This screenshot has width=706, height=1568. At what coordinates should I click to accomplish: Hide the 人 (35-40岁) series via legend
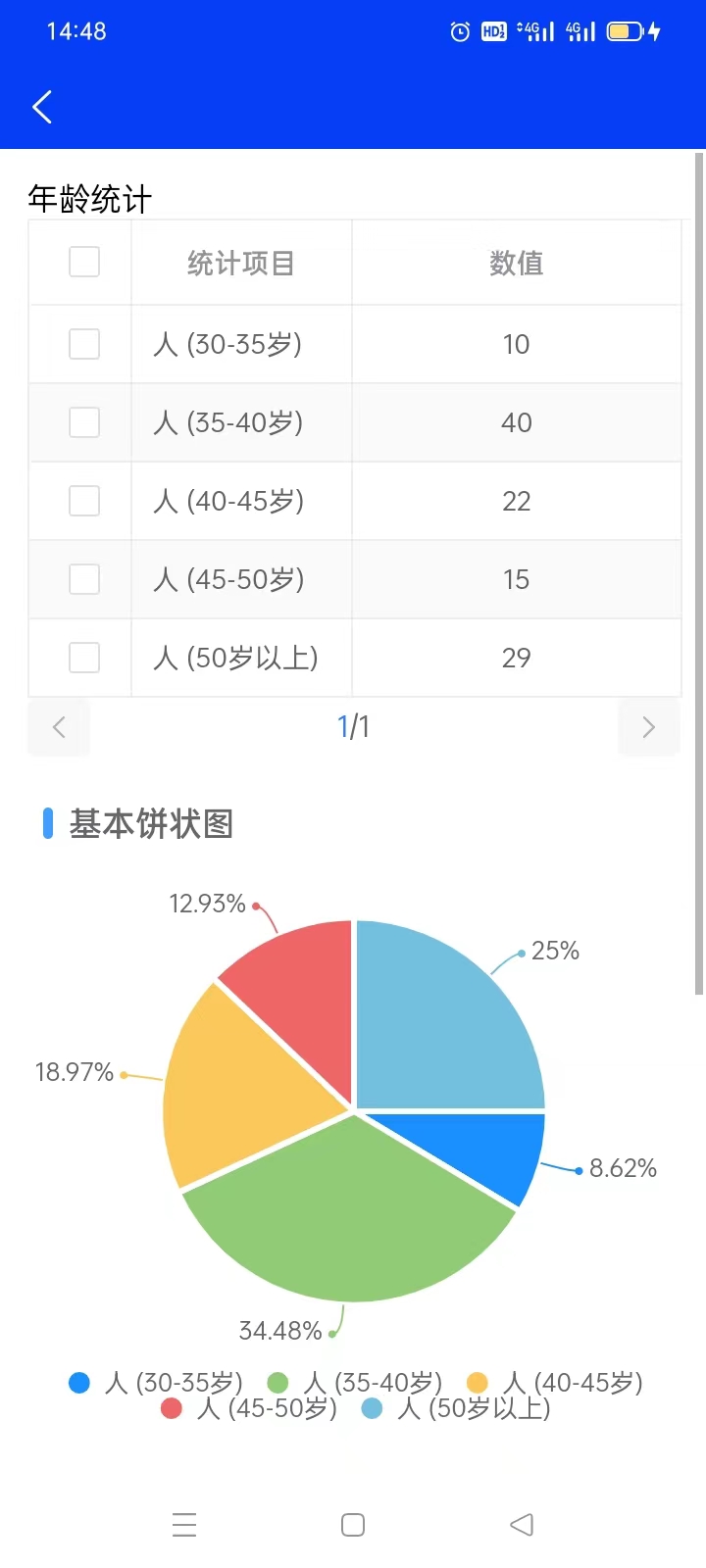[x=355, y=1383]
